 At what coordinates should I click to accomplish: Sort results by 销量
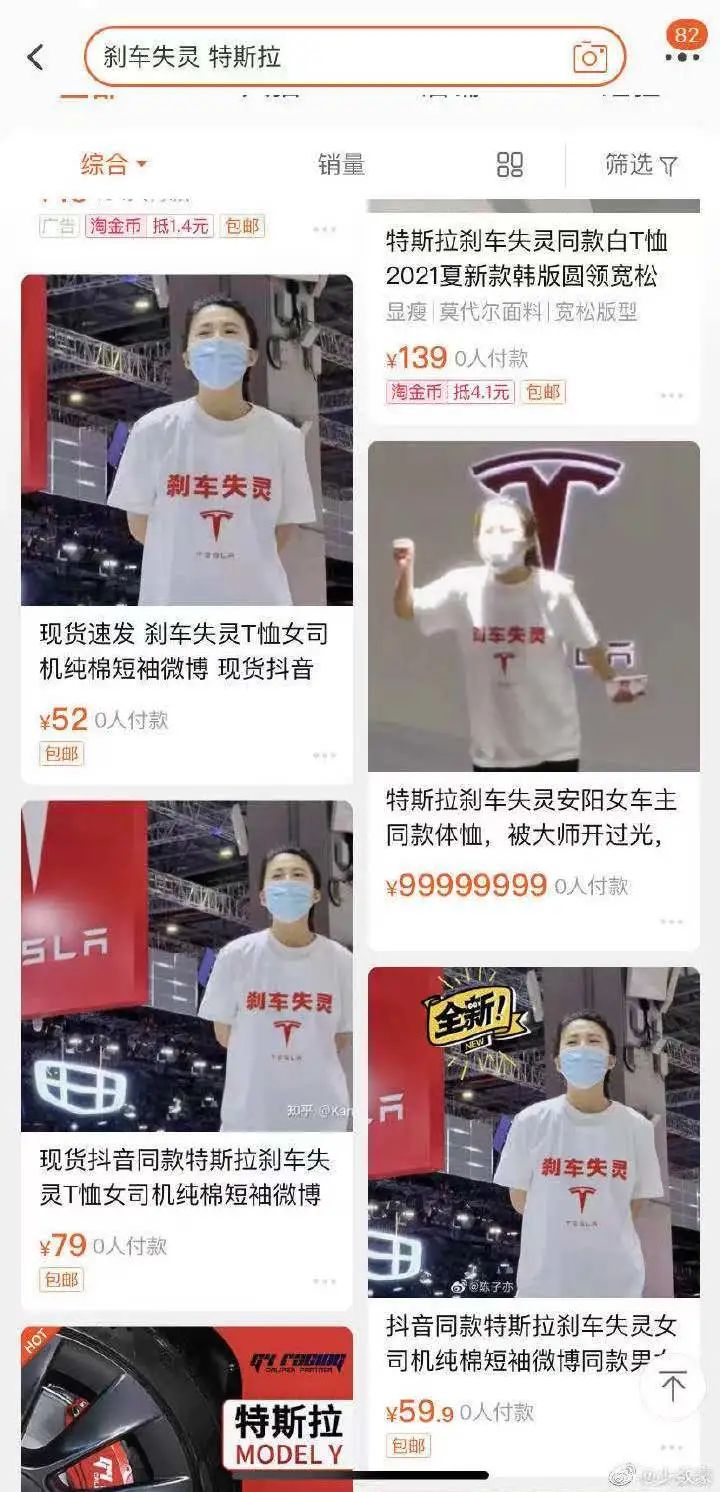coord(341,165)
